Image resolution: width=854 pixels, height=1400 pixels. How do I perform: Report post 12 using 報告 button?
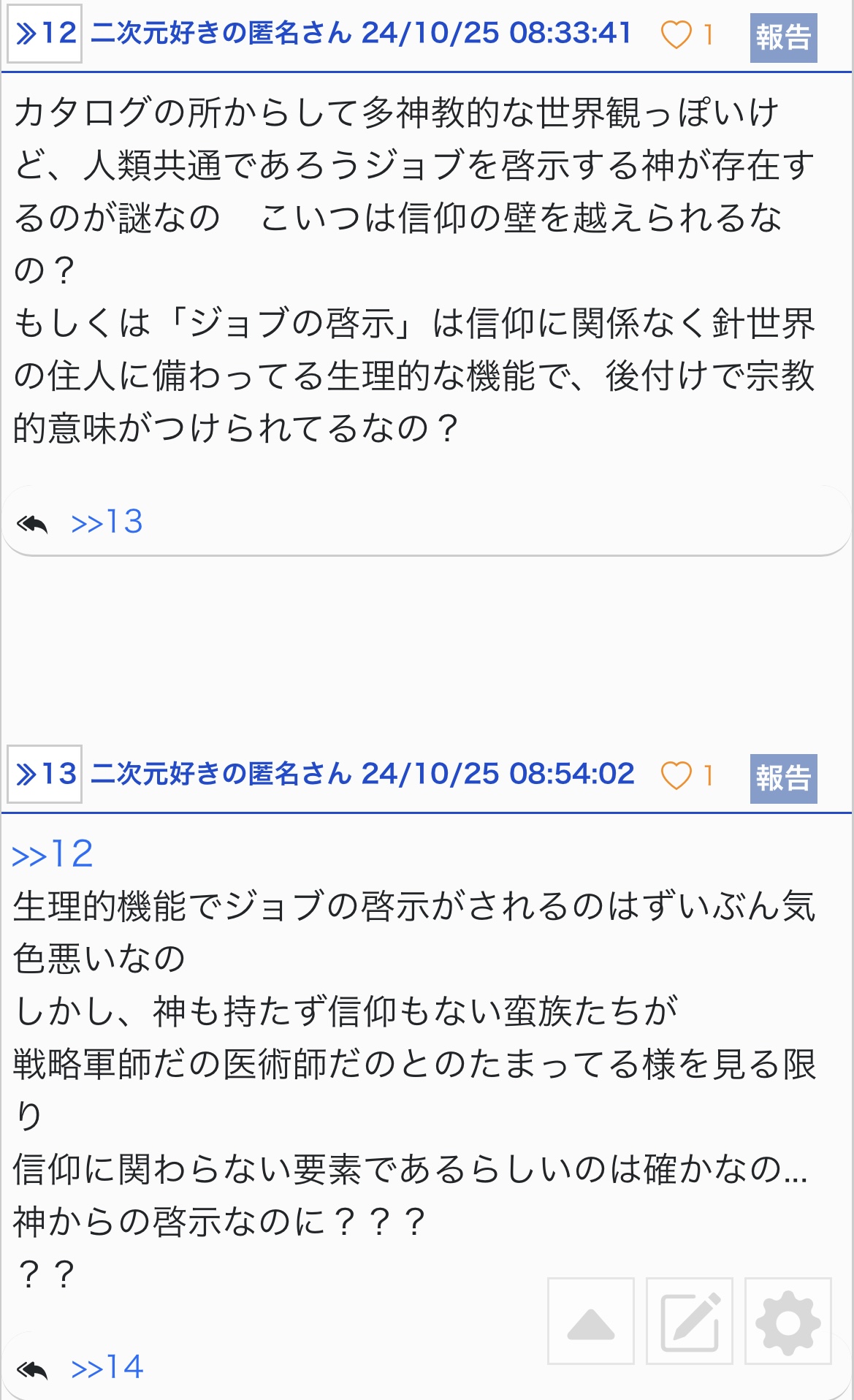(783, 37)
